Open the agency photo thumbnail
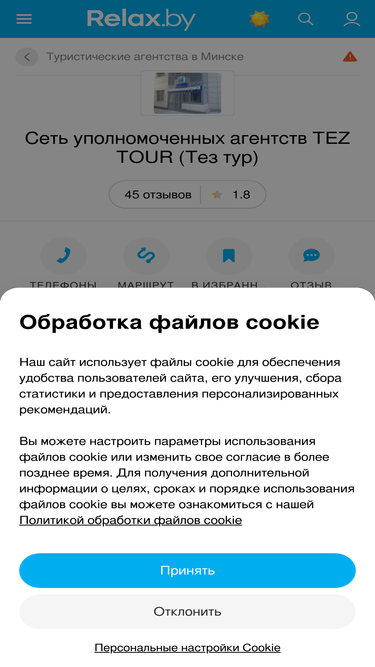 tap(188, 93)
